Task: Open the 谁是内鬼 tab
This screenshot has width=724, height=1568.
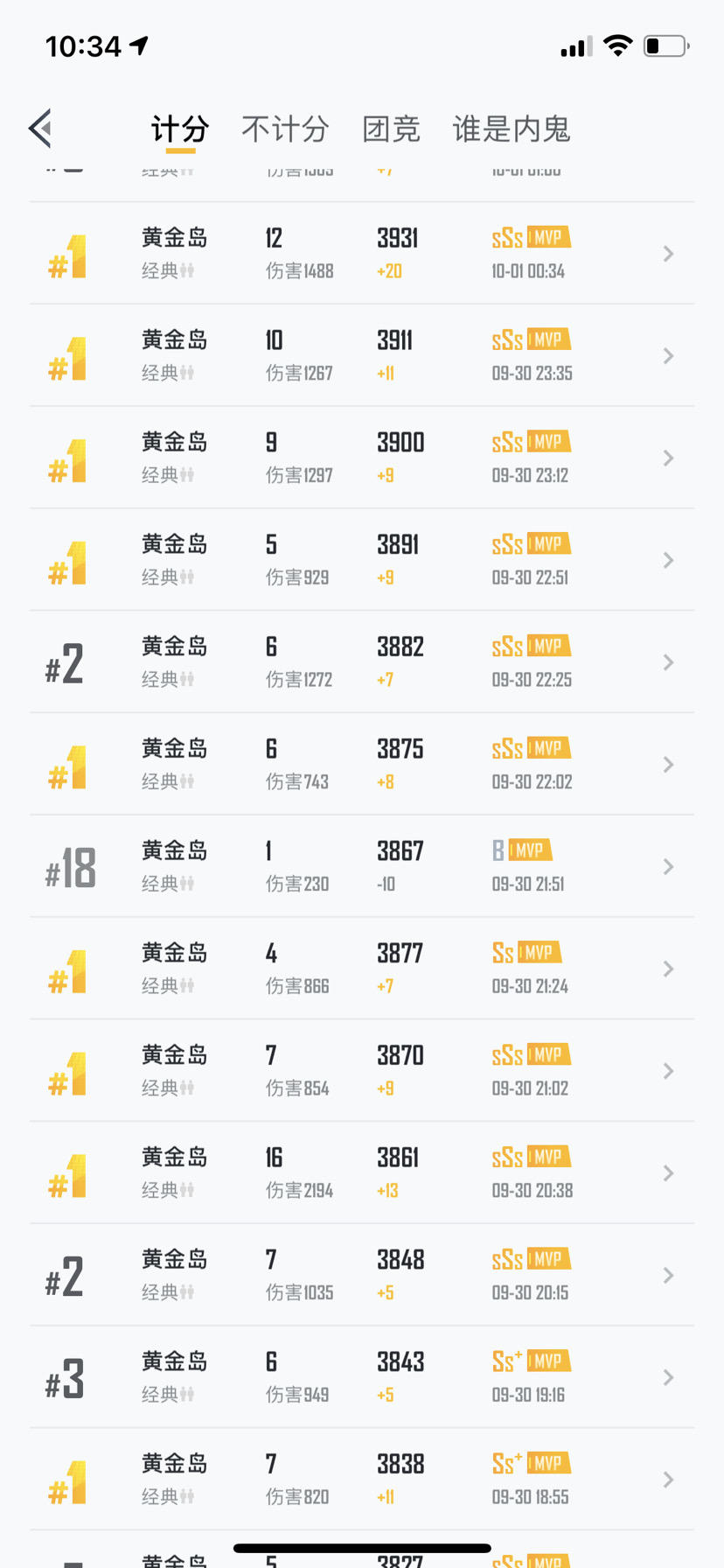Action: [512, 129]
